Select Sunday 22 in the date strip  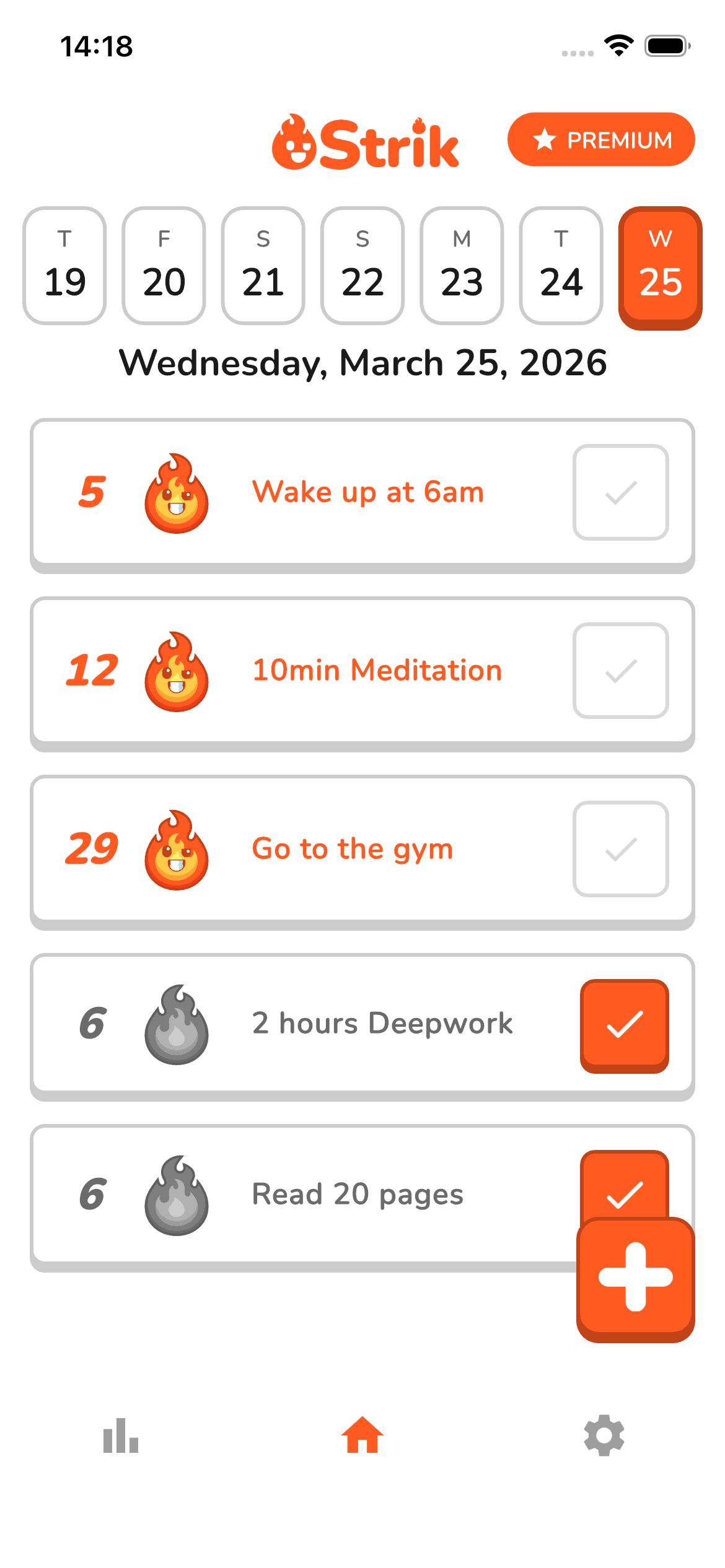coord(362,265)
